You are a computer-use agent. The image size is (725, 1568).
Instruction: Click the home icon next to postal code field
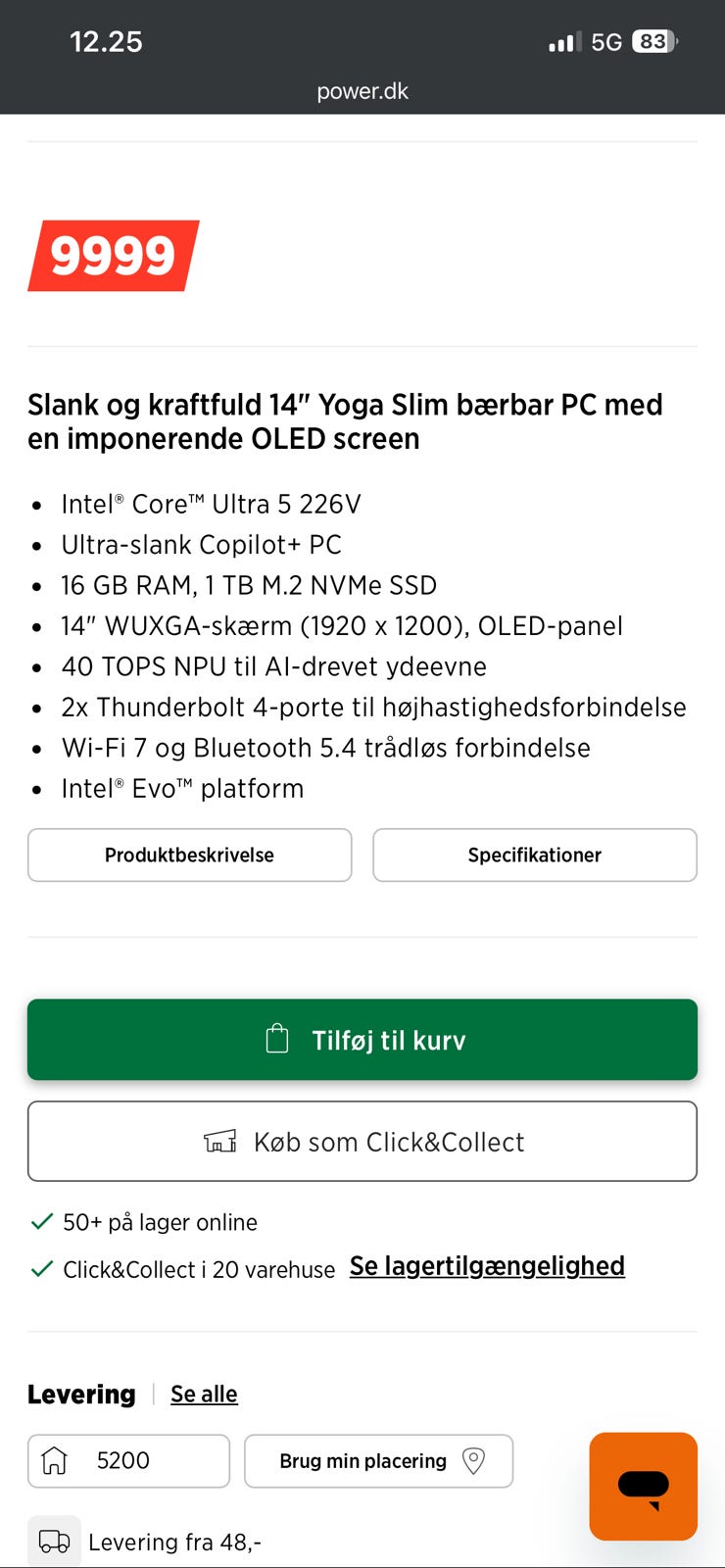(x=56, y=1460)
